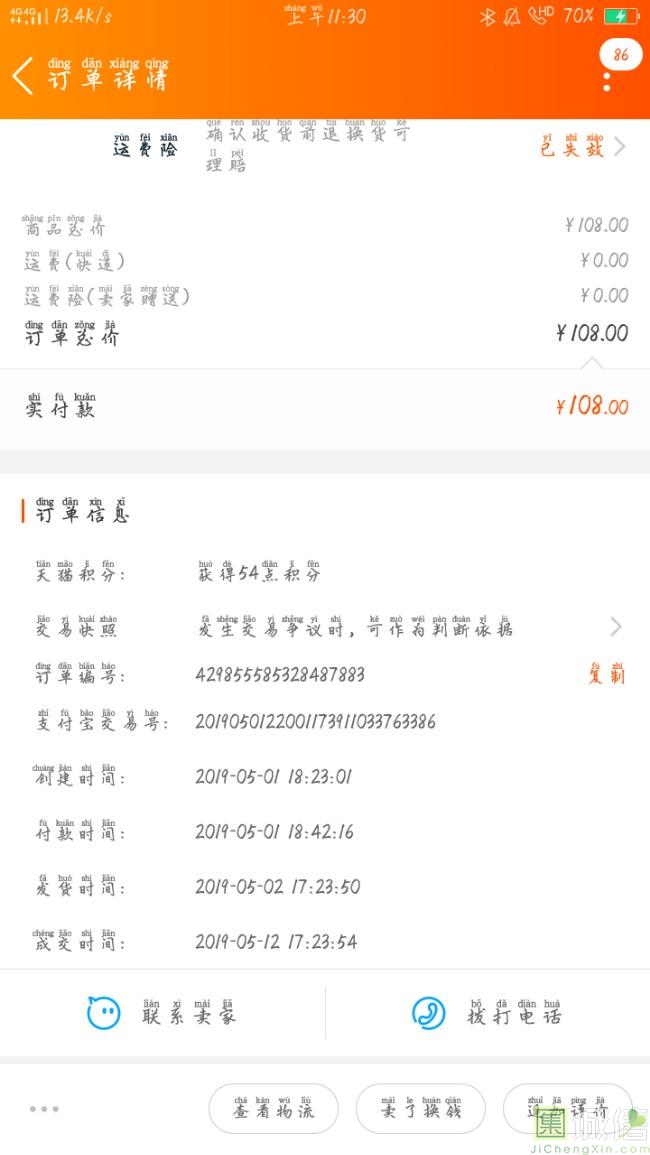
Task: Add a follow-up review with 追加评价
Action: tap(567, 1109)
